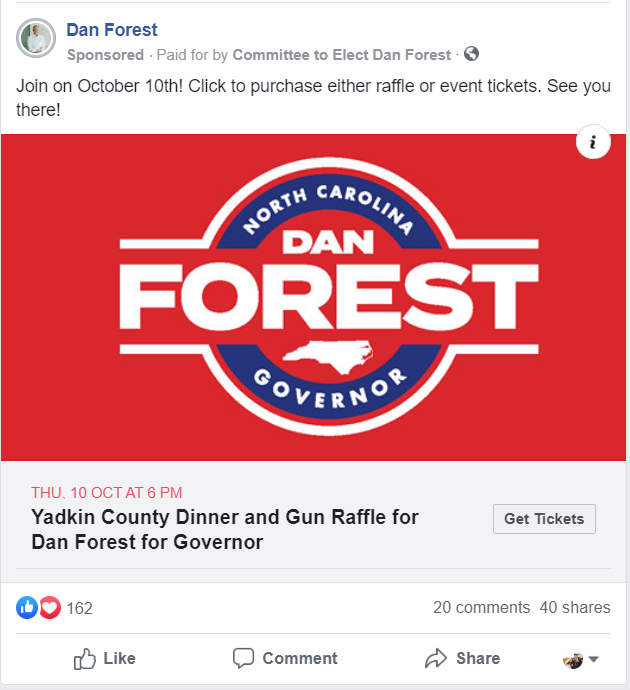Open the Dan Forest page name link
This screenshot has height=690, width=630.
(x=111, y=30)
